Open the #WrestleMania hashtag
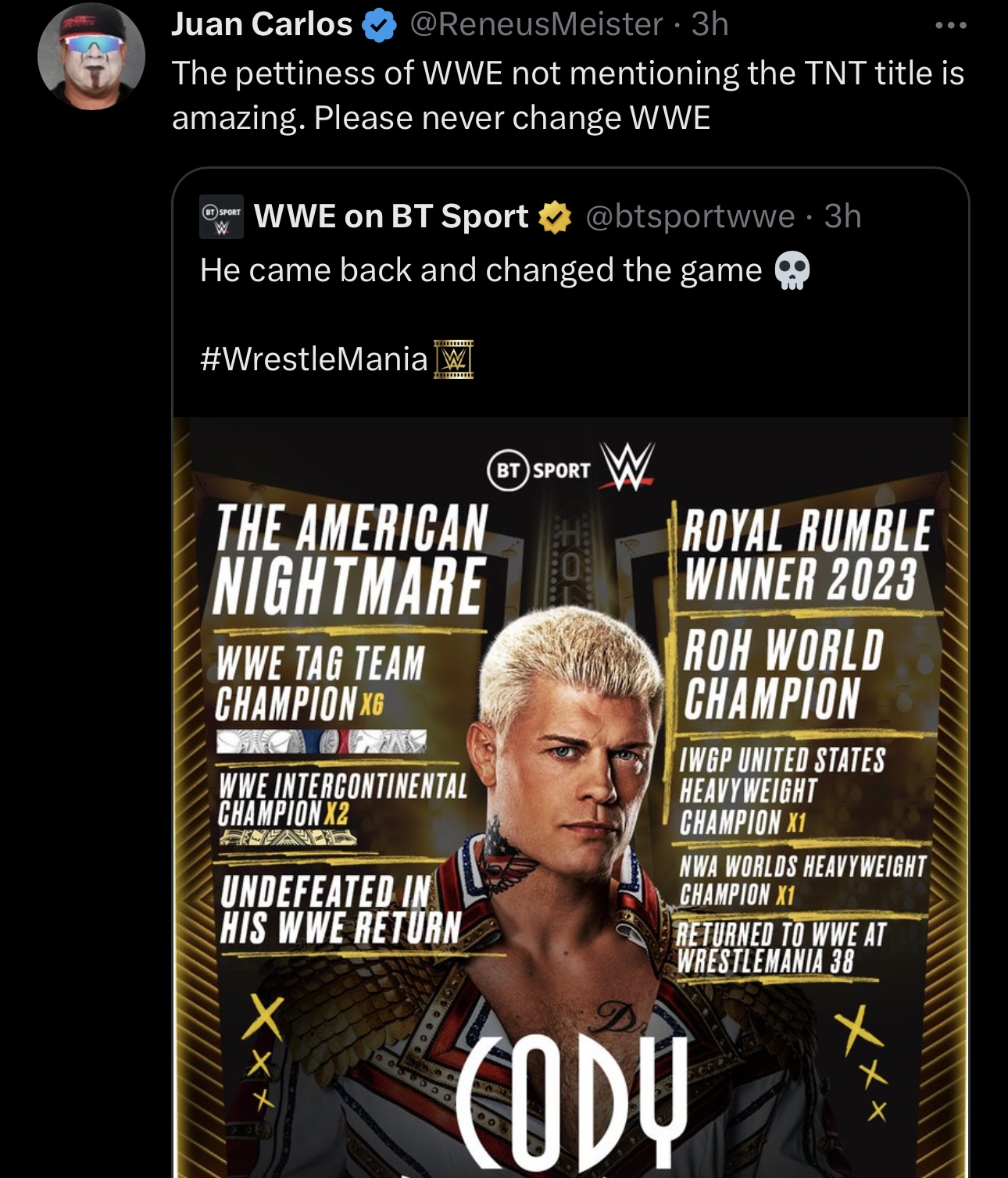This screenshot has height=1178, width=1008. 314,359
